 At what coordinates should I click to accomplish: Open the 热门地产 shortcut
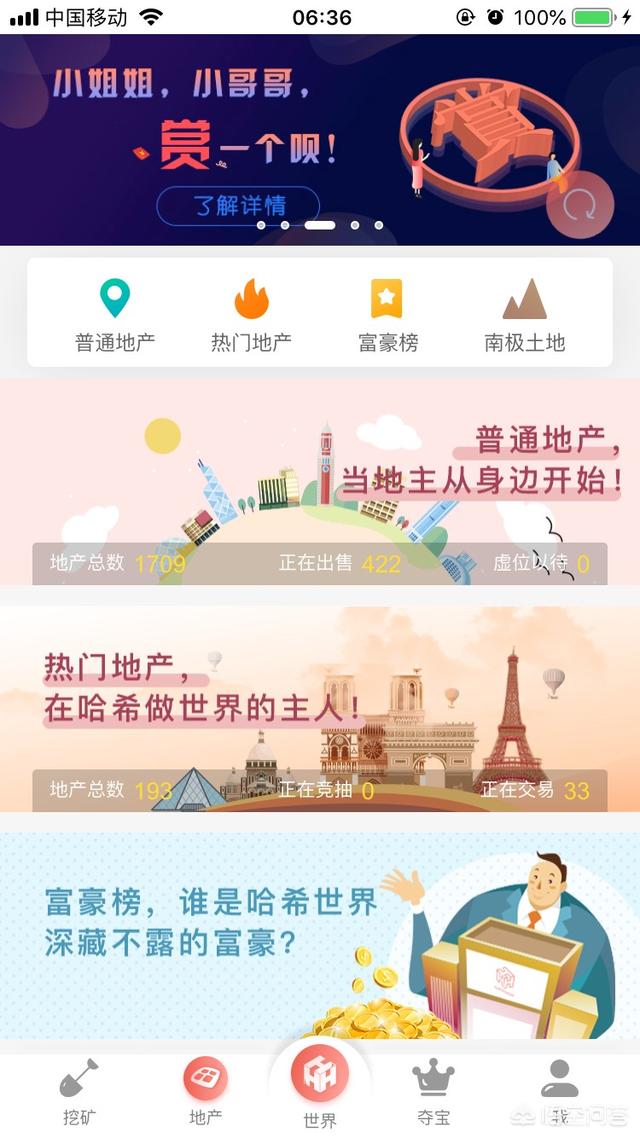click(x=251, y=315)
